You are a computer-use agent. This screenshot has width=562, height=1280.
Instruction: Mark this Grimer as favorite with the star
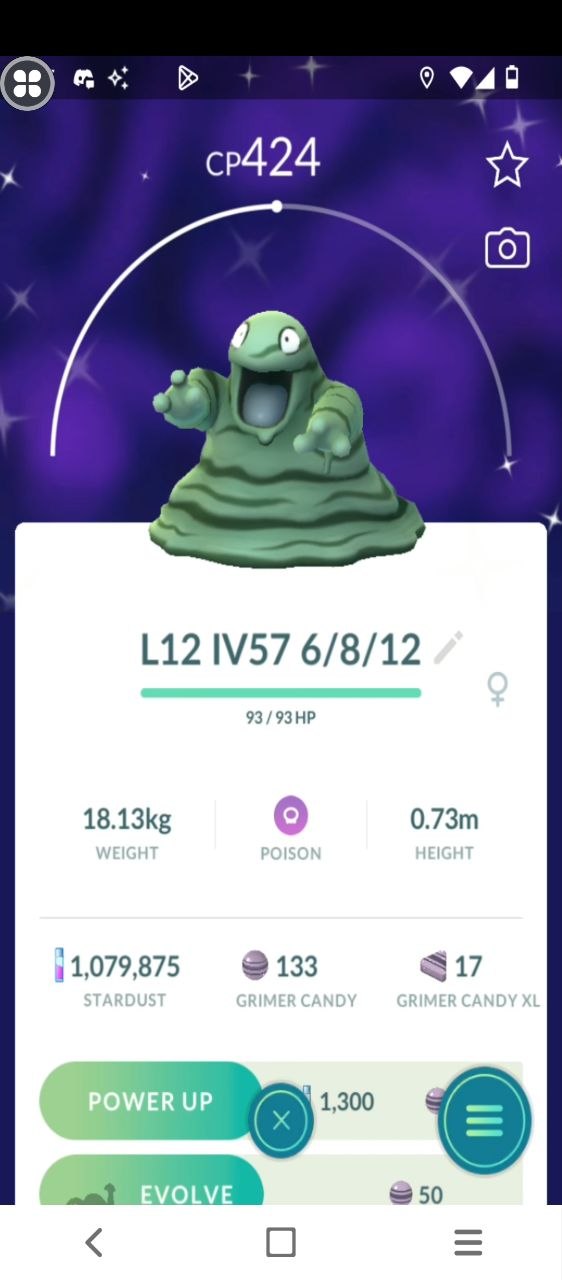pyautogui.click(x=507, y=165)
